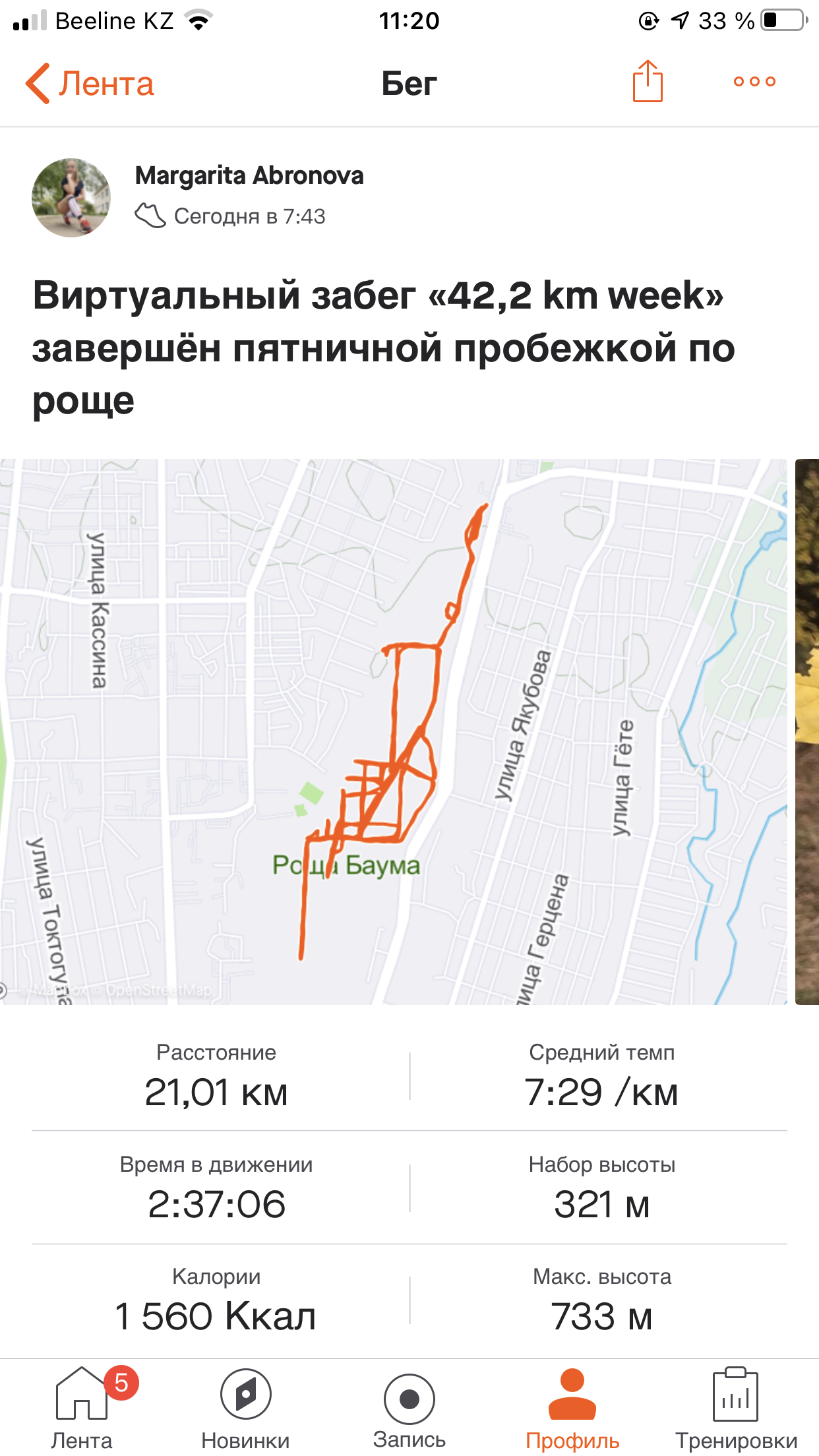This screenshot has width=819, height=1456.
Task: Open Margarita Abronova's profile picture
Action: coord(71,197)
